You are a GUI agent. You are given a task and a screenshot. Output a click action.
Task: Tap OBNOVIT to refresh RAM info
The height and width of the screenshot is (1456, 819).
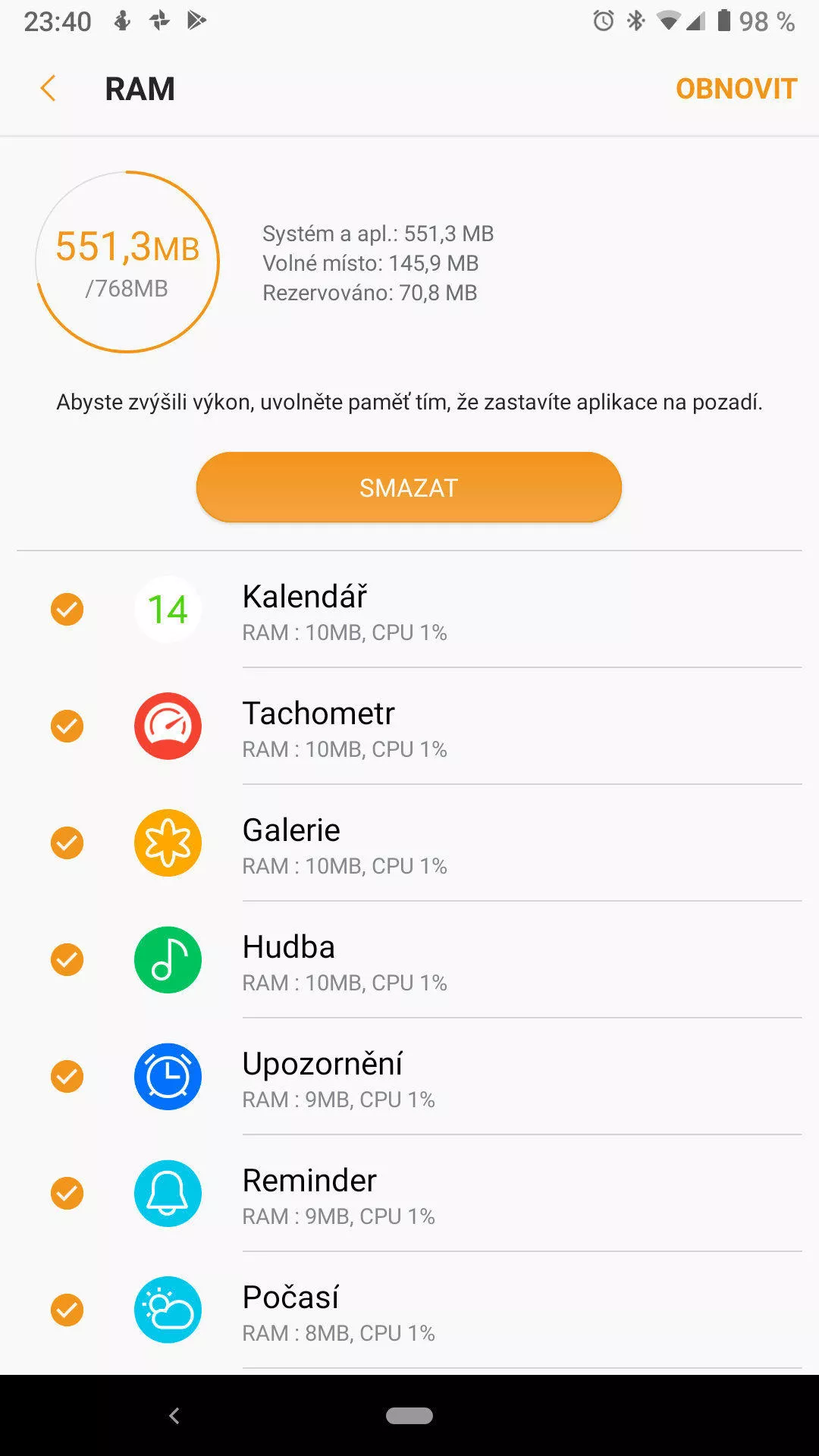click(736, 89)
